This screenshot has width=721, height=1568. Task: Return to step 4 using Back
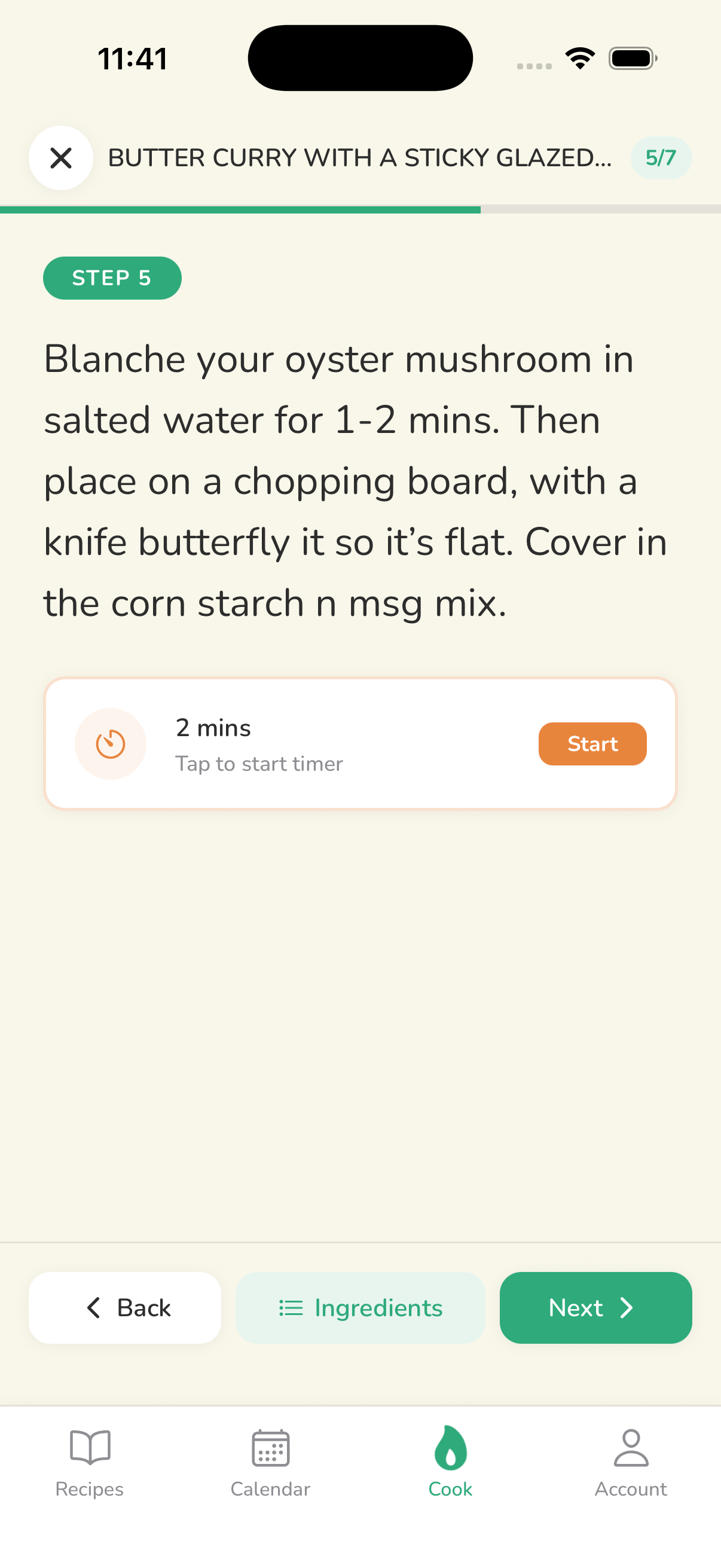(124, 1307)
